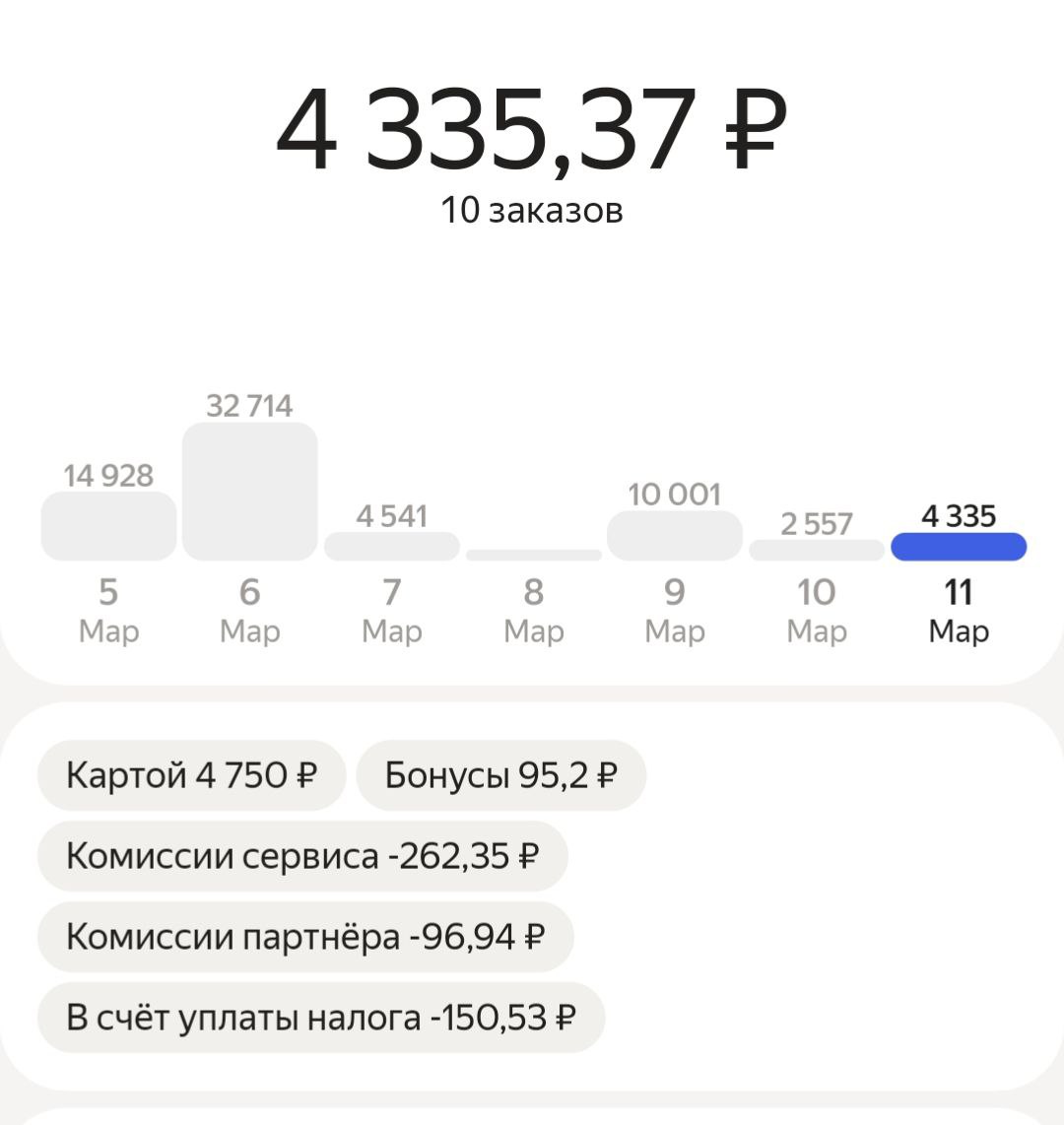
Task: Choose 8 Мар in the chart
Action: tap(534, 556)
